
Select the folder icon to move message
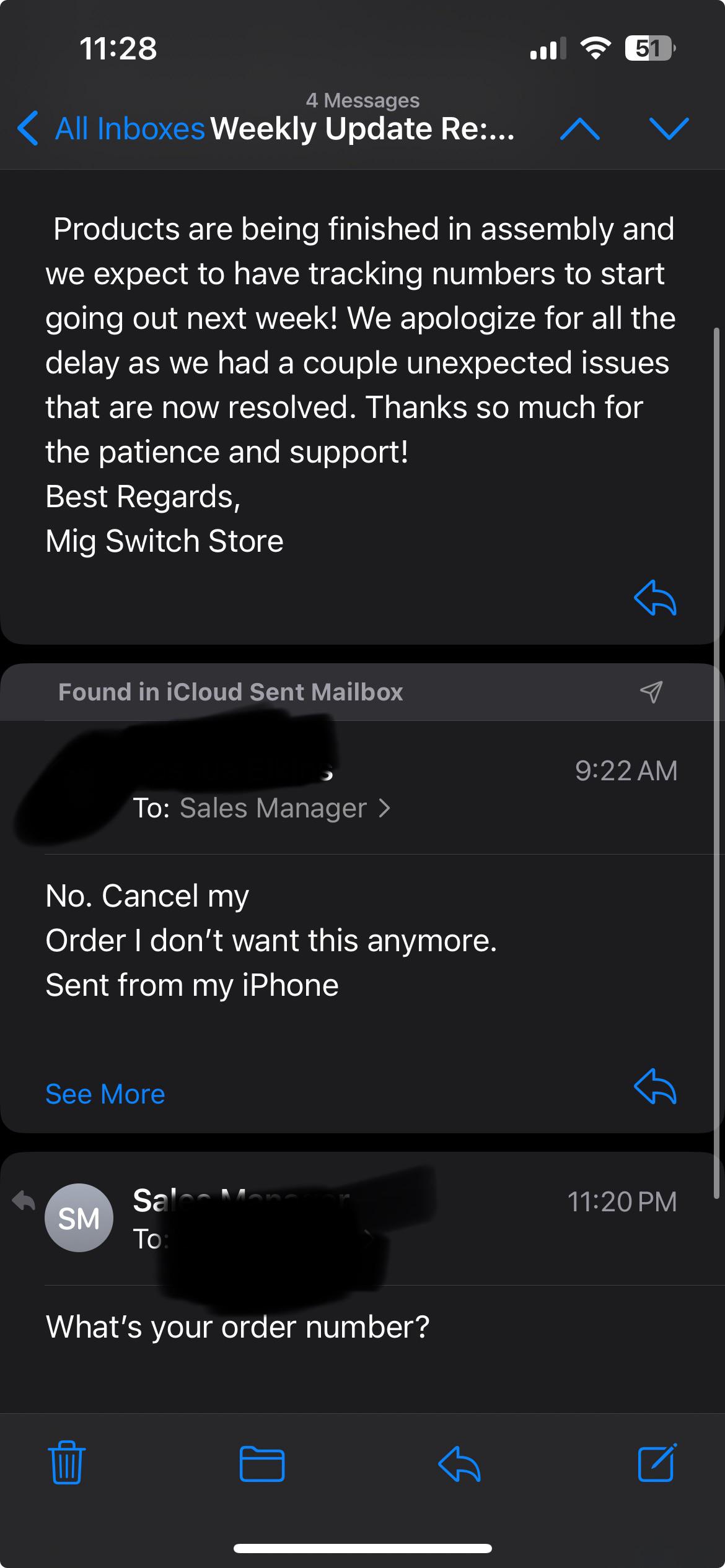260,1463
